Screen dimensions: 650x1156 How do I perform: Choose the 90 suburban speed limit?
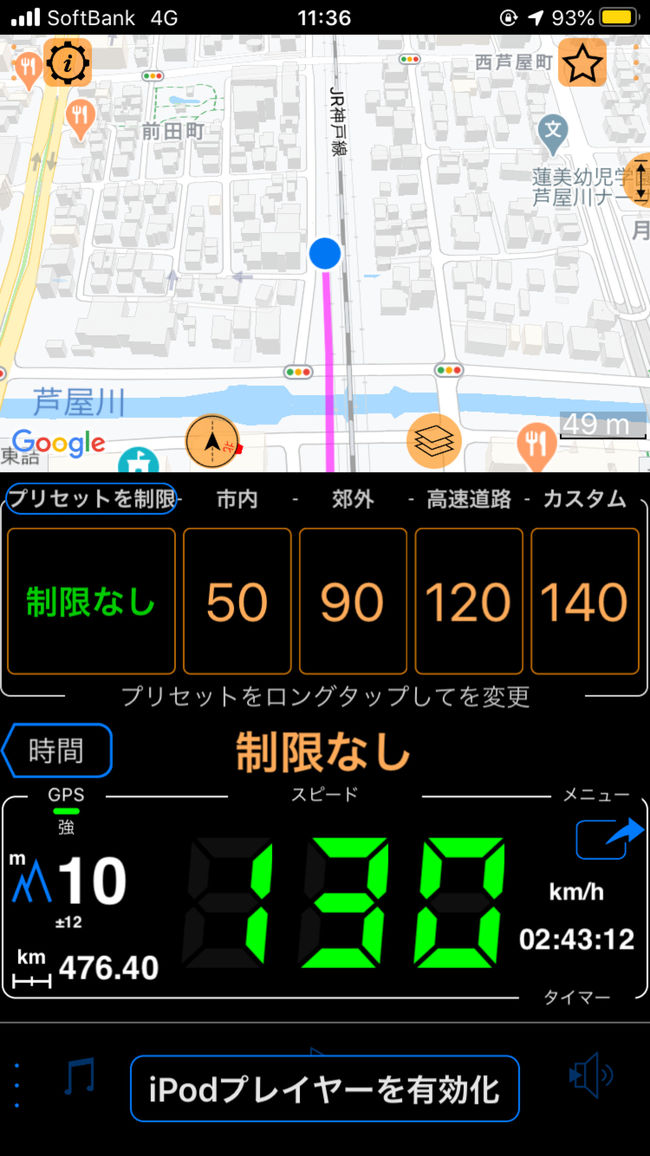352,601
